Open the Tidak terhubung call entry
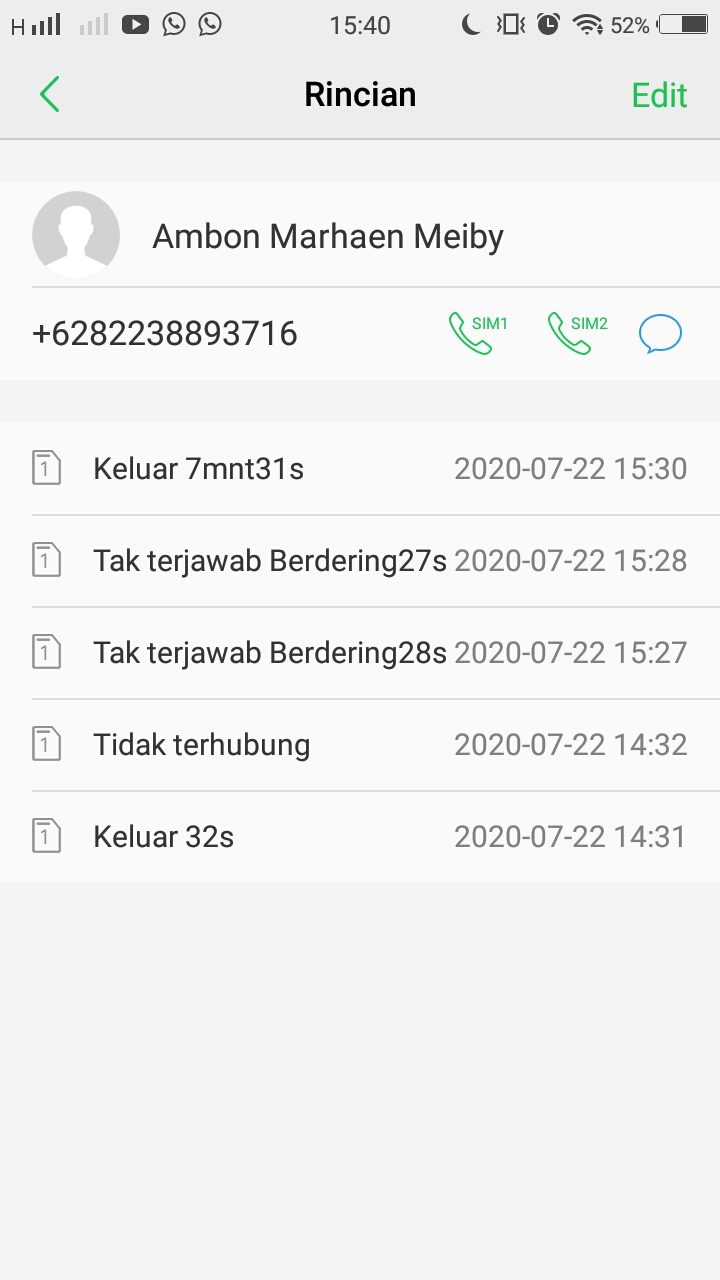 coord(360,744)
